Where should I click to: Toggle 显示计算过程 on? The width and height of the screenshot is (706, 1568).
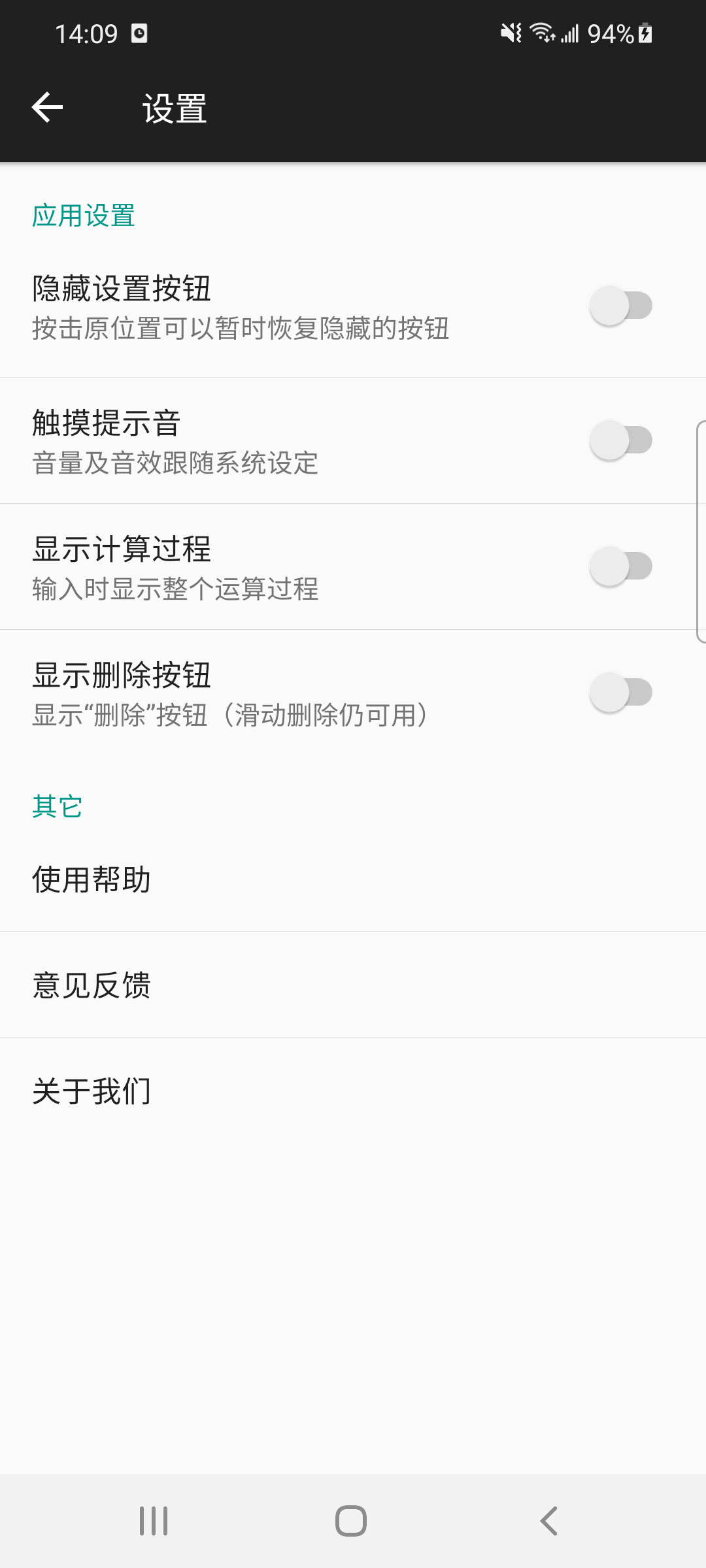coord(620,566)
